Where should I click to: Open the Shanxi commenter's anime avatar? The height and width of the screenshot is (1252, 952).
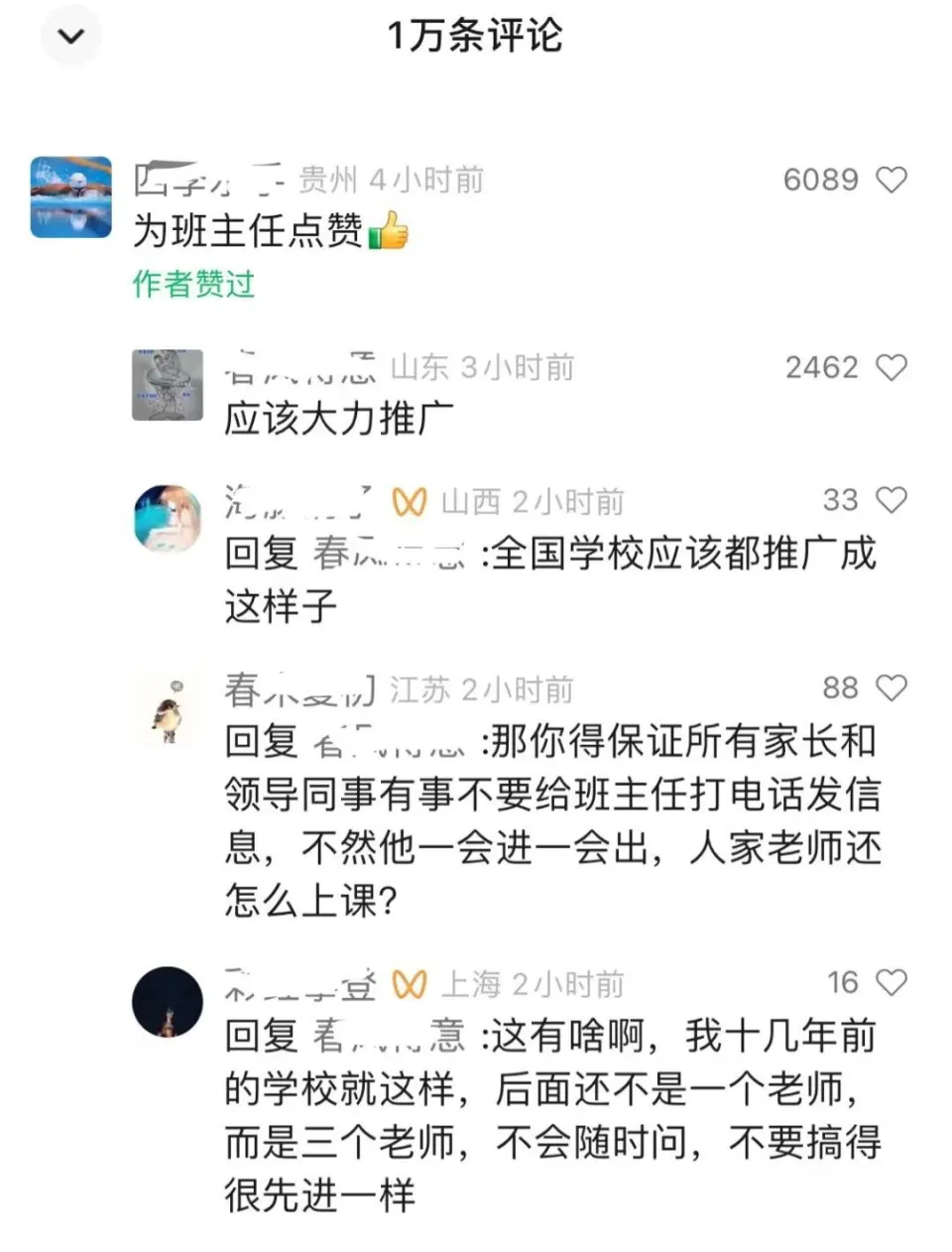(168, 517)
